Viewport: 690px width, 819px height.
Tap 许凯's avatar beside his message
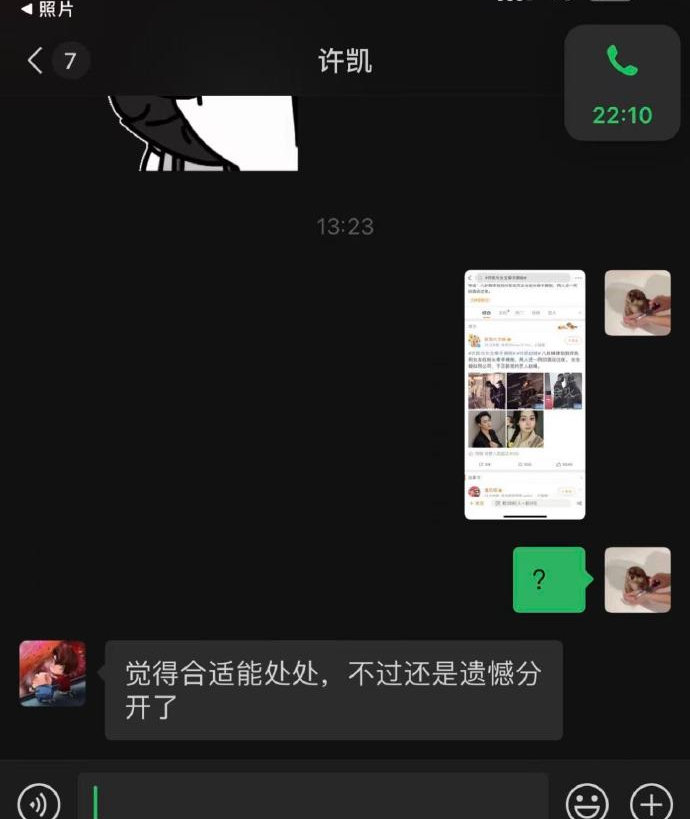point(52,673)
